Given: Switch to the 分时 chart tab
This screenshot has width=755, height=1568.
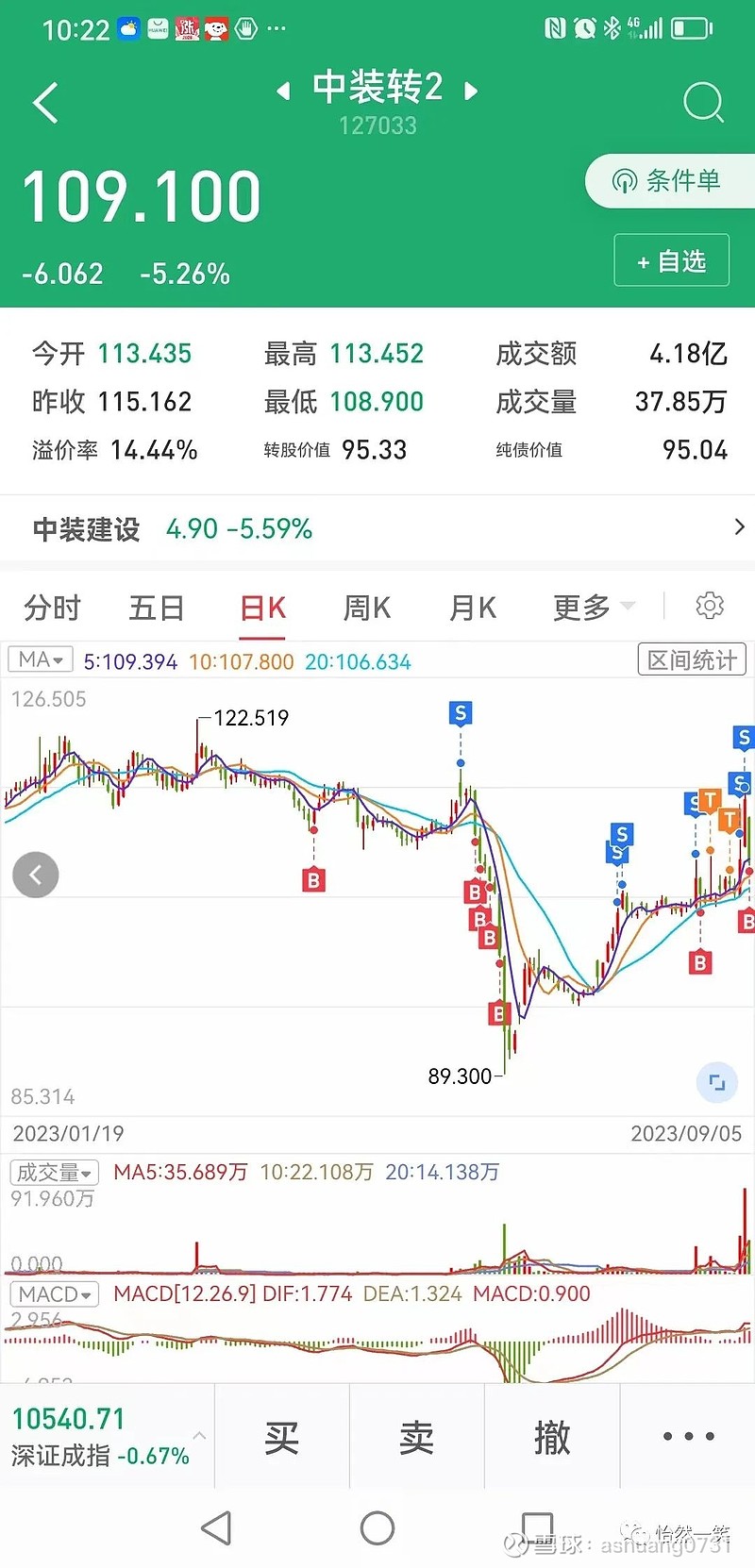Looking at the screenshot, I should tap(53, 608).
